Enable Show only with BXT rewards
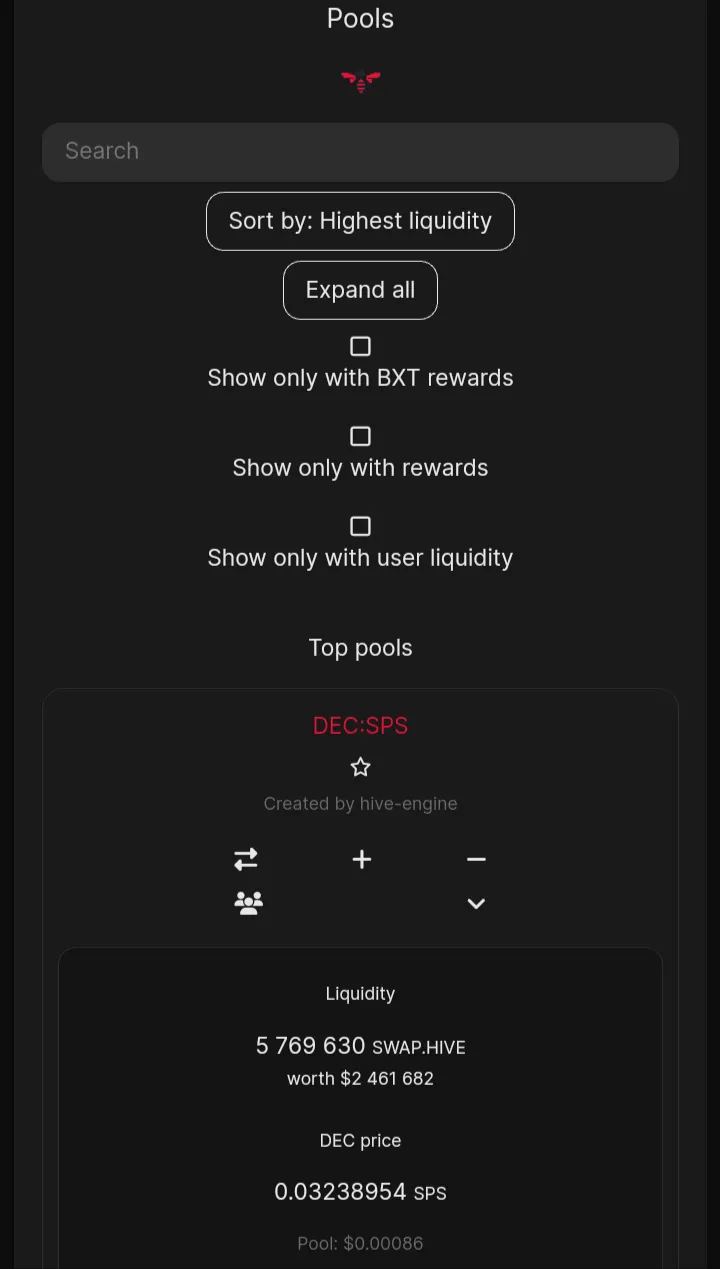This screenshot has height=1269, width=720. (x=360, y=347)
